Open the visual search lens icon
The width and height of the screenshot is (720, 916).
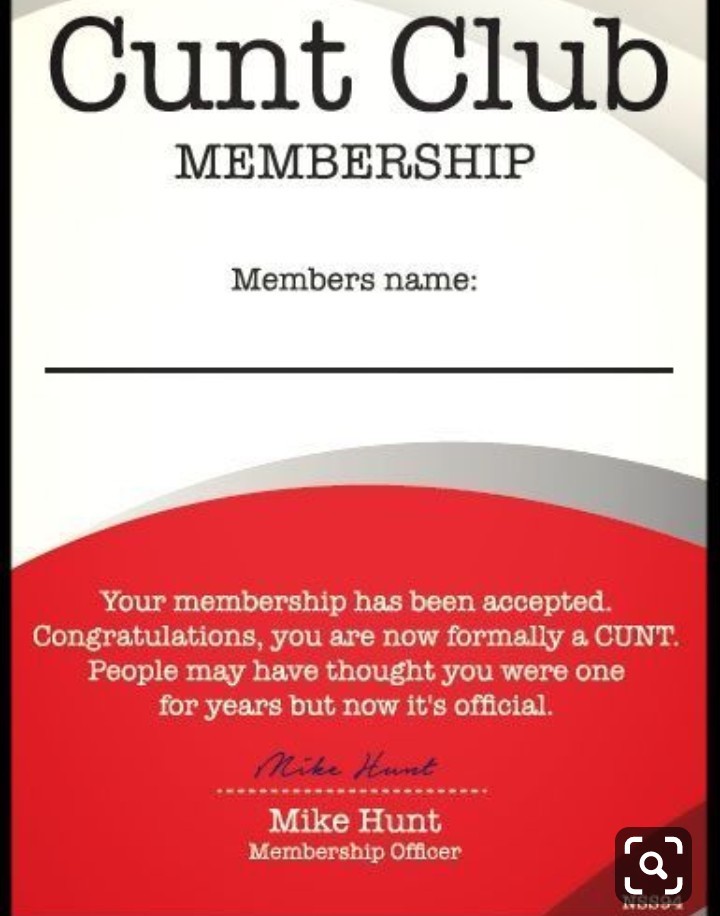pos(652,865)
